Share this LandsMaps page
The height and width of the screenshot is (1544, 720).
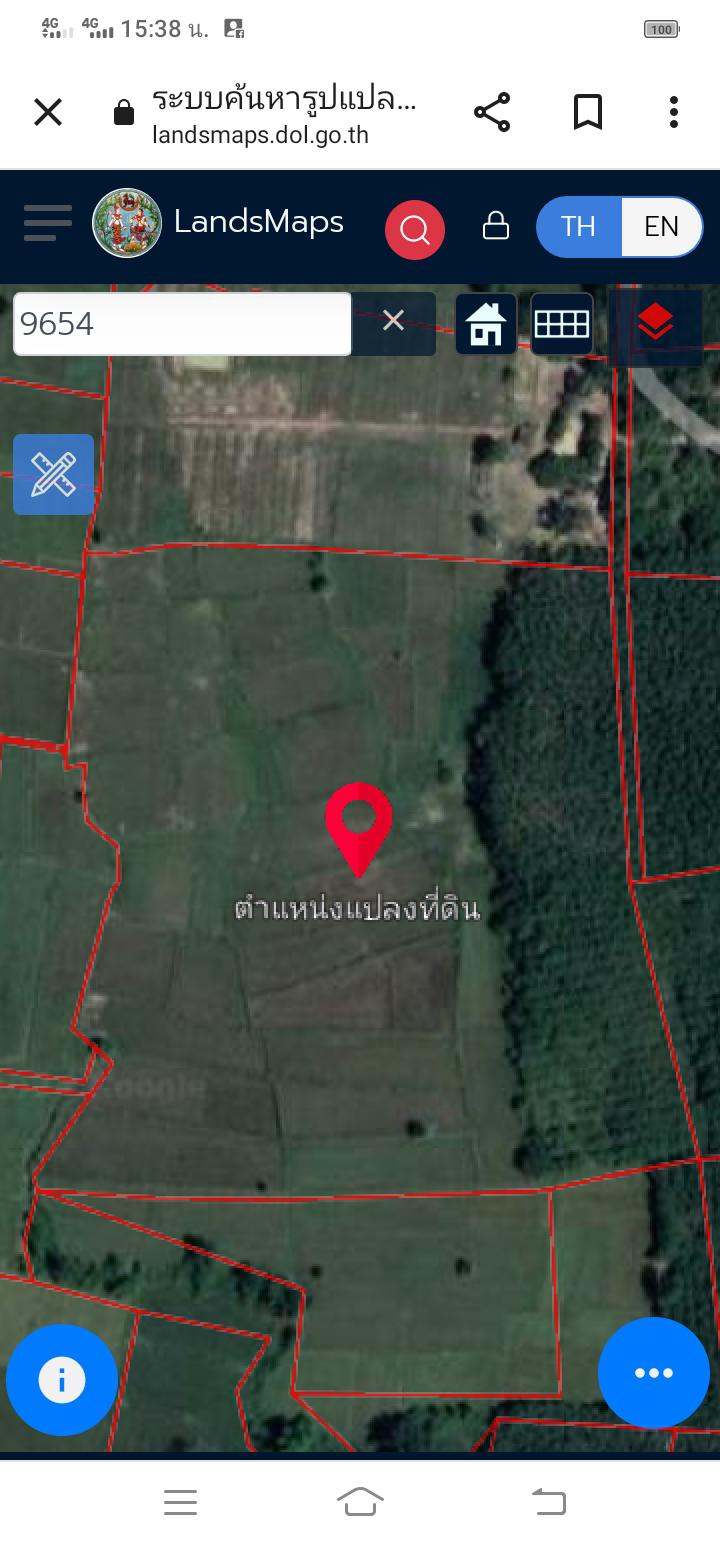[x=492, y=112]
